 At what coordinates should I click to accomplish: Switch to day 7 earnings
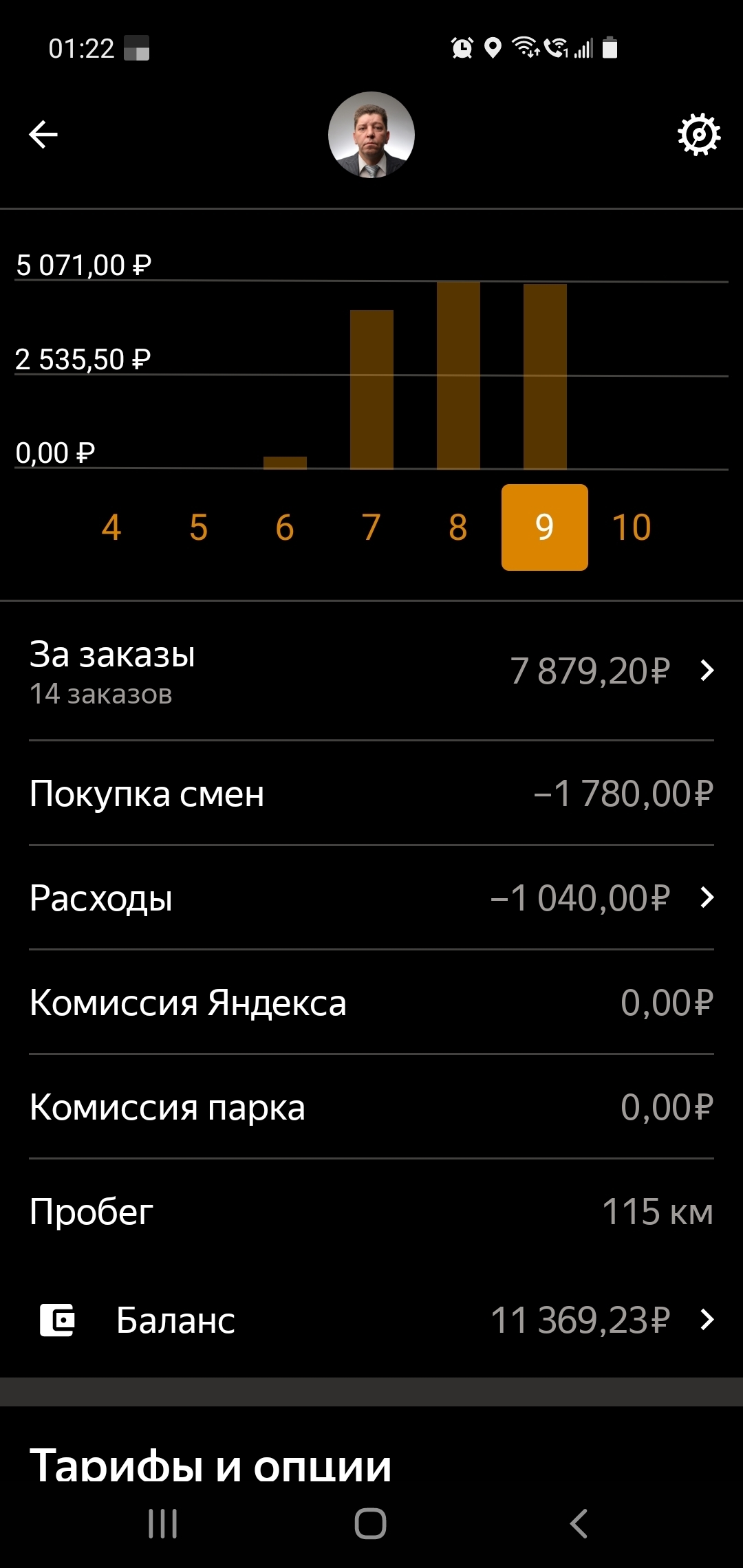point(371,527)
